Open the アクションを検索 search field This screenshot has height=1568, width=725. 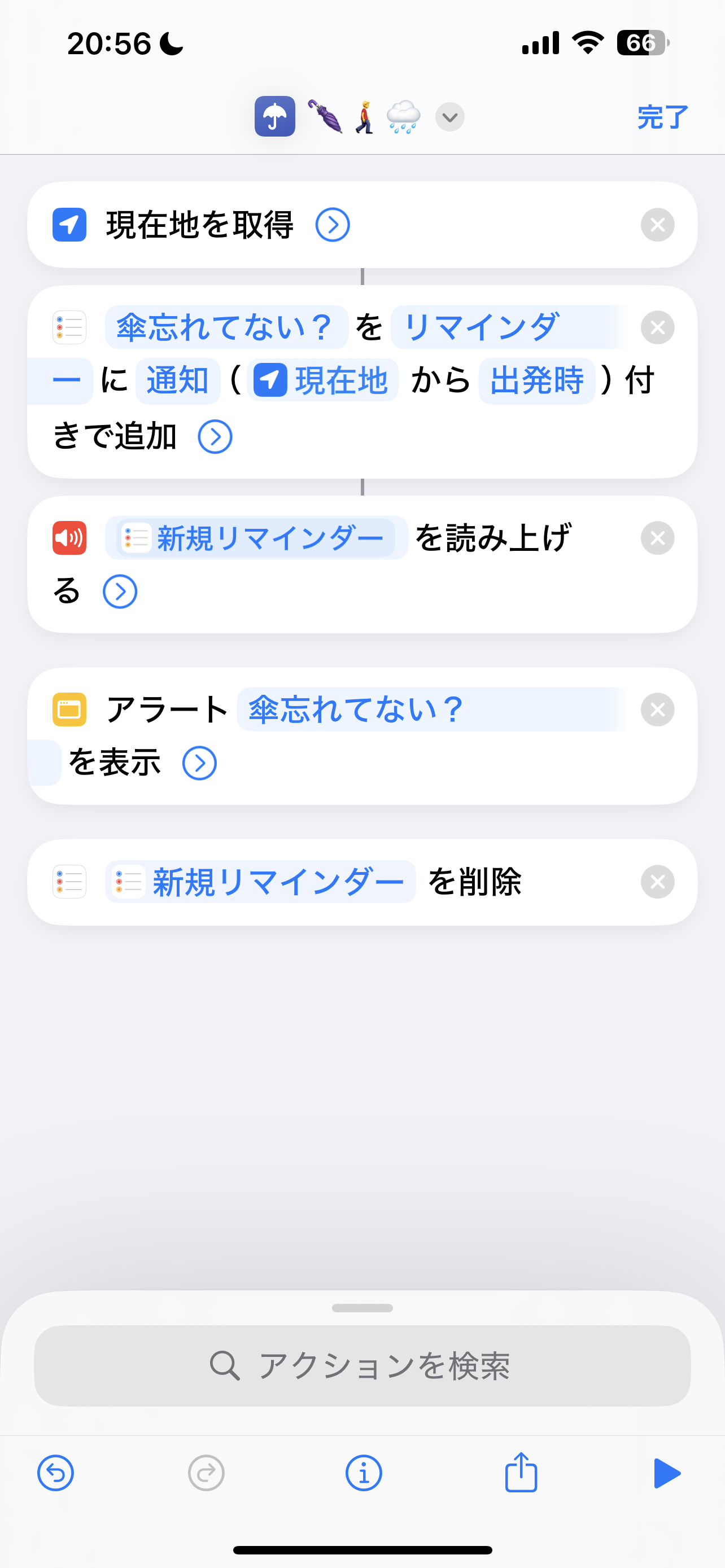pos(362,1365)
